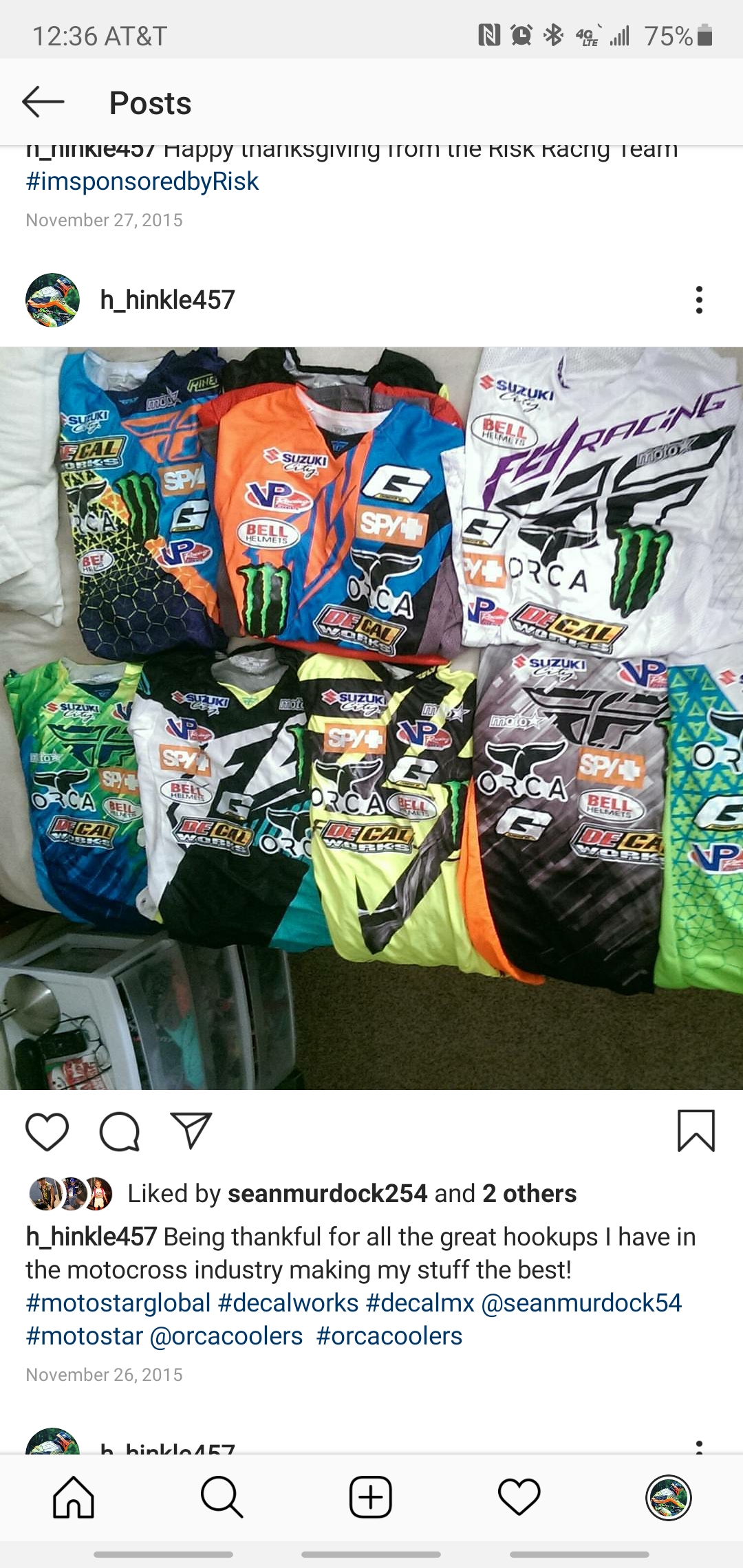Bookmark the jerseys post
Viewport: 743px width, 1568px height.
click(696, 1131)
